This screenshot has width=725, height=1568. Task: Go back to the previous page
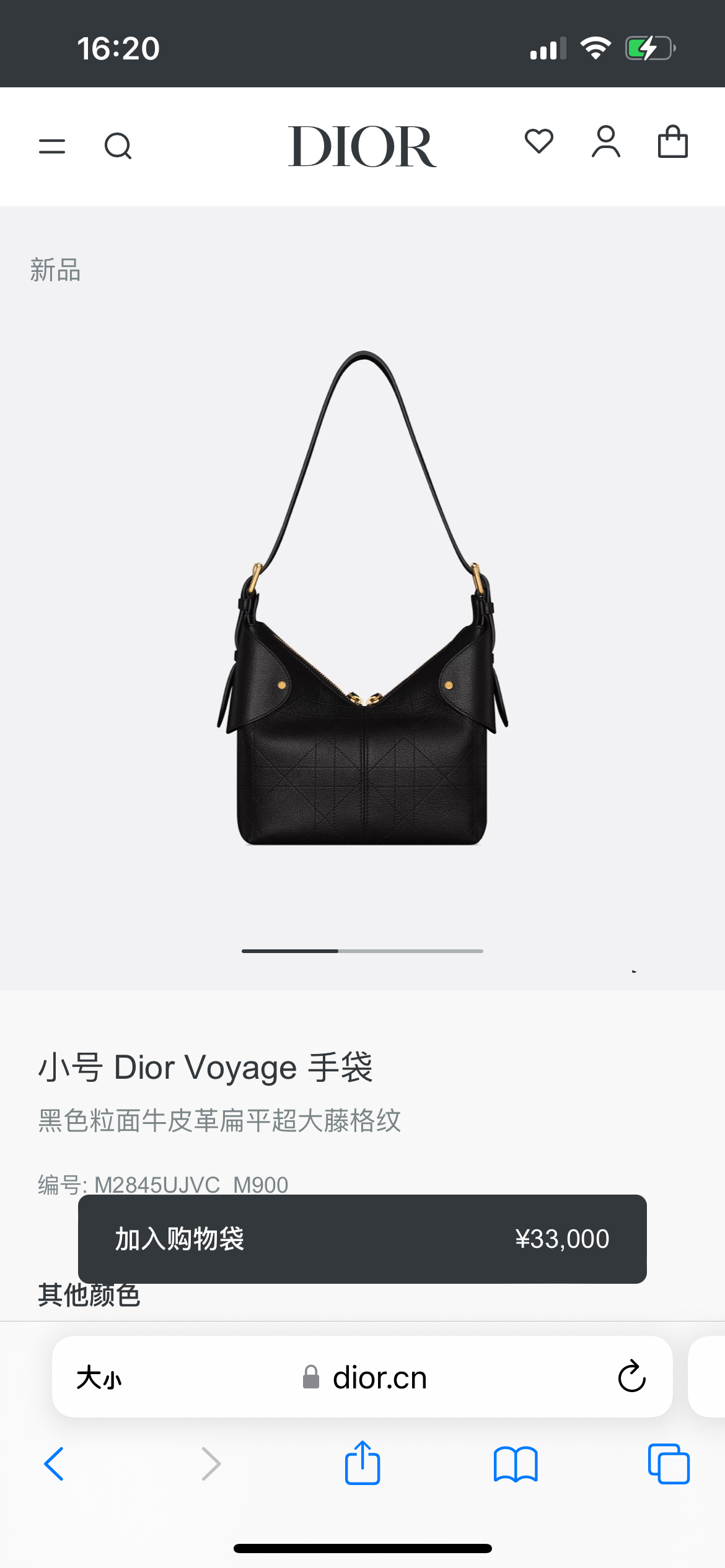pos(55,1464)
